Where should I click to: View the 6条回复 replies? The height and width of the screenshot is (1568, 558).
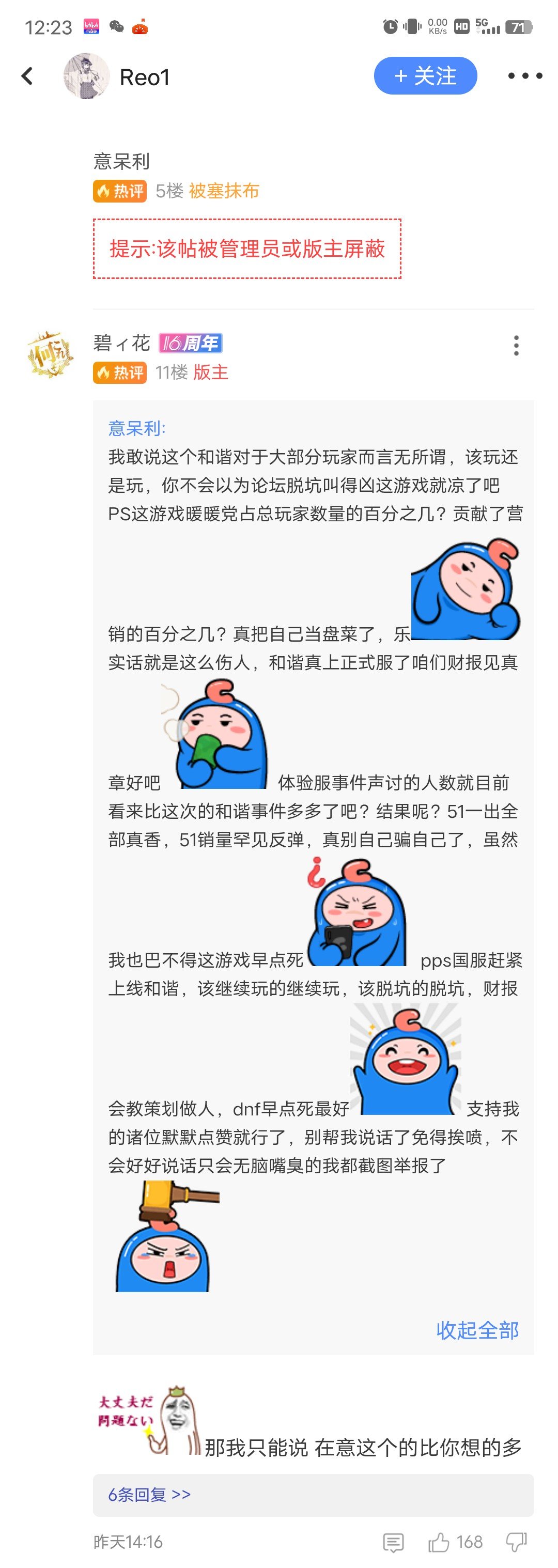pos(150,1494)
